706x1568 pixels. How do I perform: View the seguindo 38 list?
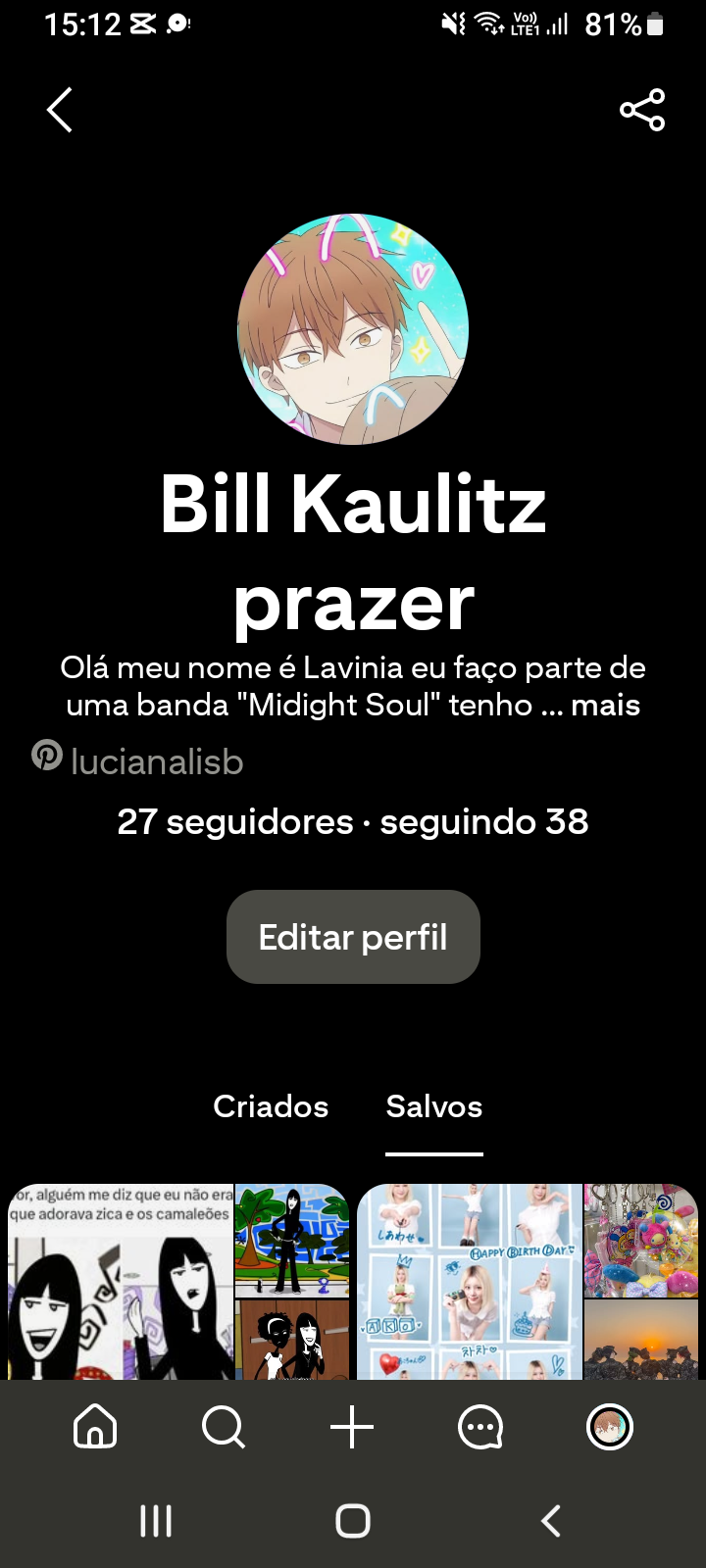point(484,821)
